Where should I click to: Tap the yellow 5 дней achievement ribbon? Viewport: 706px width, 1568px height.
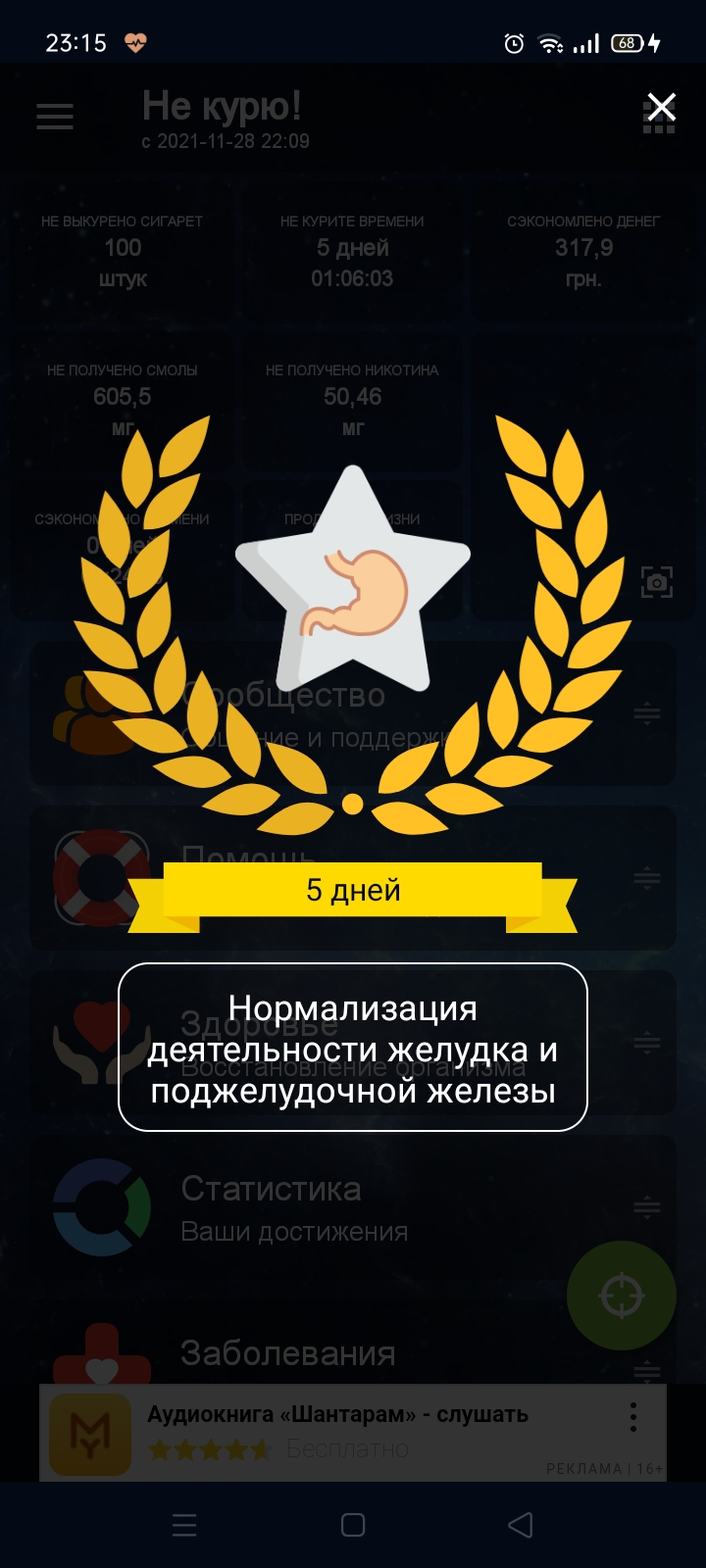click(353, 890)
